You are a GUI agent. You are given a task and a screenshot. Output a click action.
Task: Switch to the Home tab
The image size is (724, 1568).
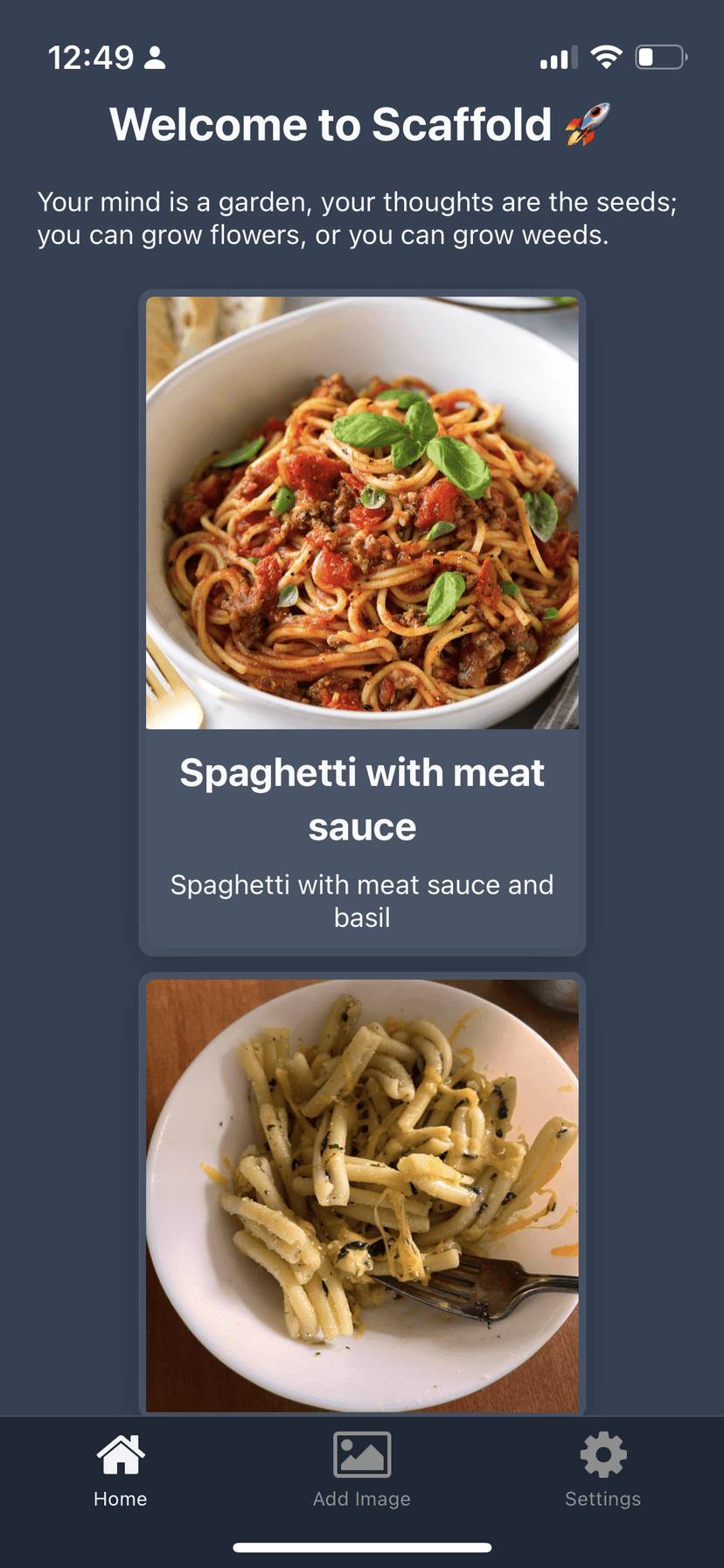[121, 1471]
